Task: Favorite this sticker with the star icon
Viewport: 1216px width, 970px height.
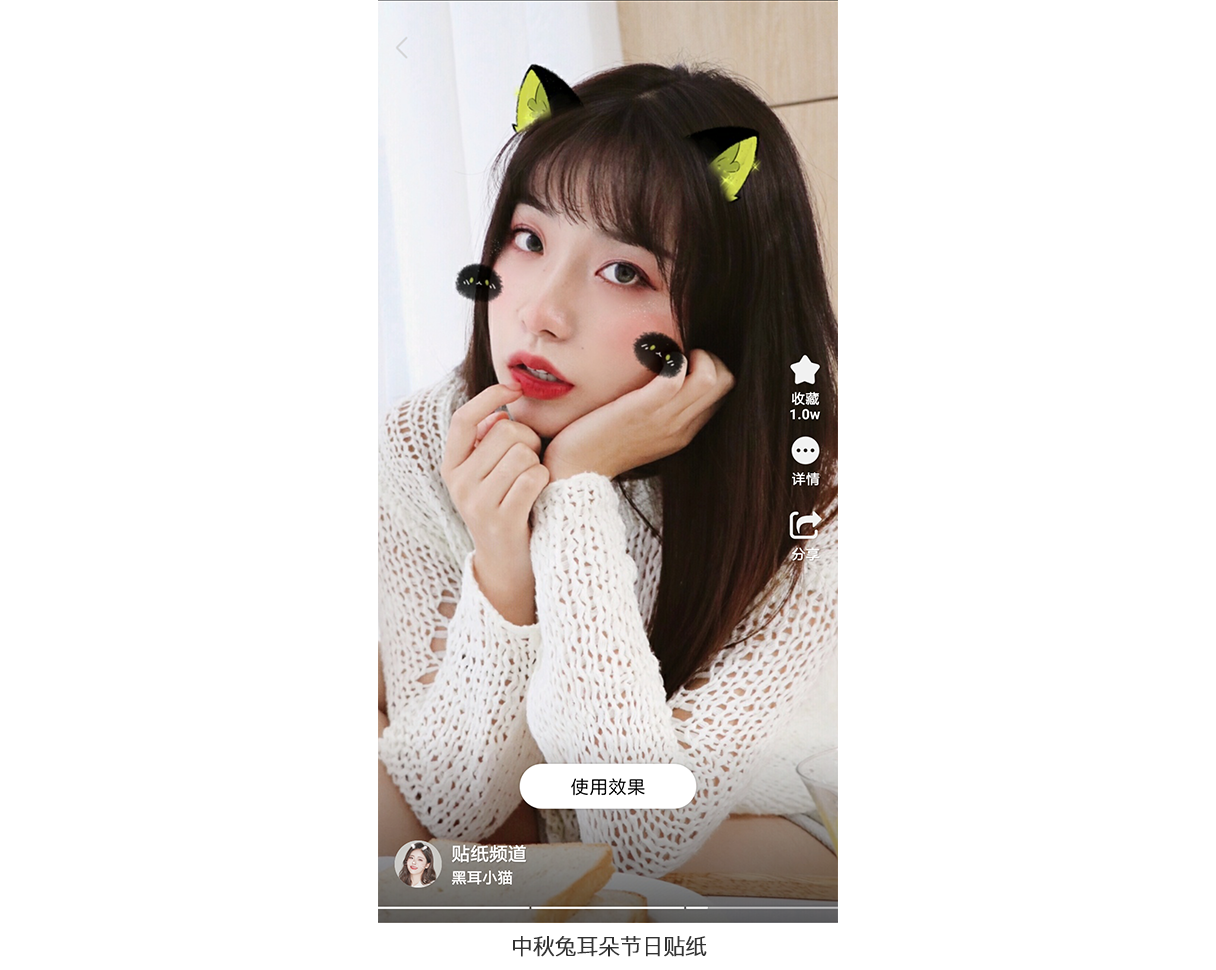Action: 805,371
